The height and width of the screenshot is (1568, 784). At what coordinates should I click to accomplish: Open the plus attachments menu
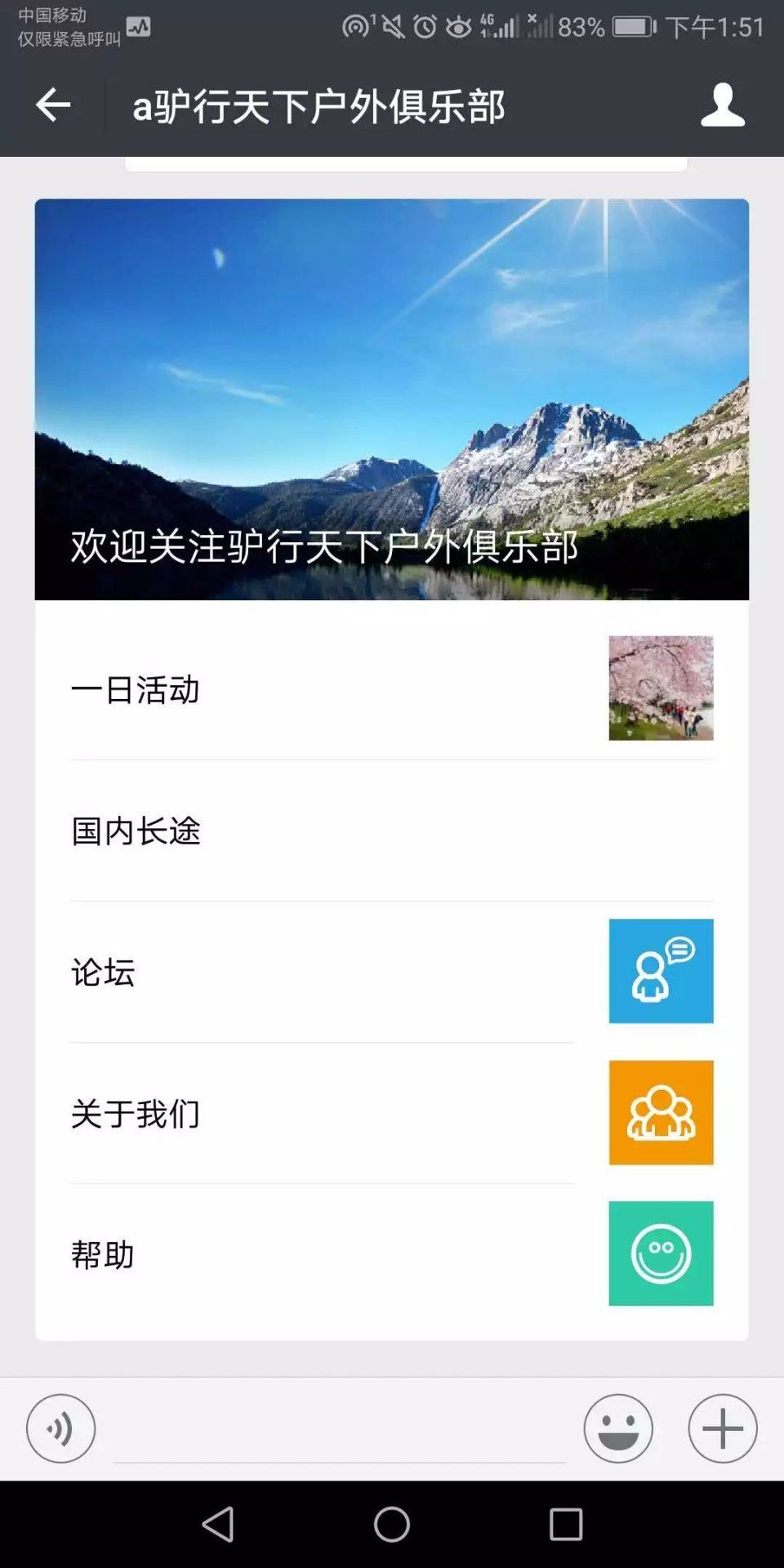[x=723, y=1428]
